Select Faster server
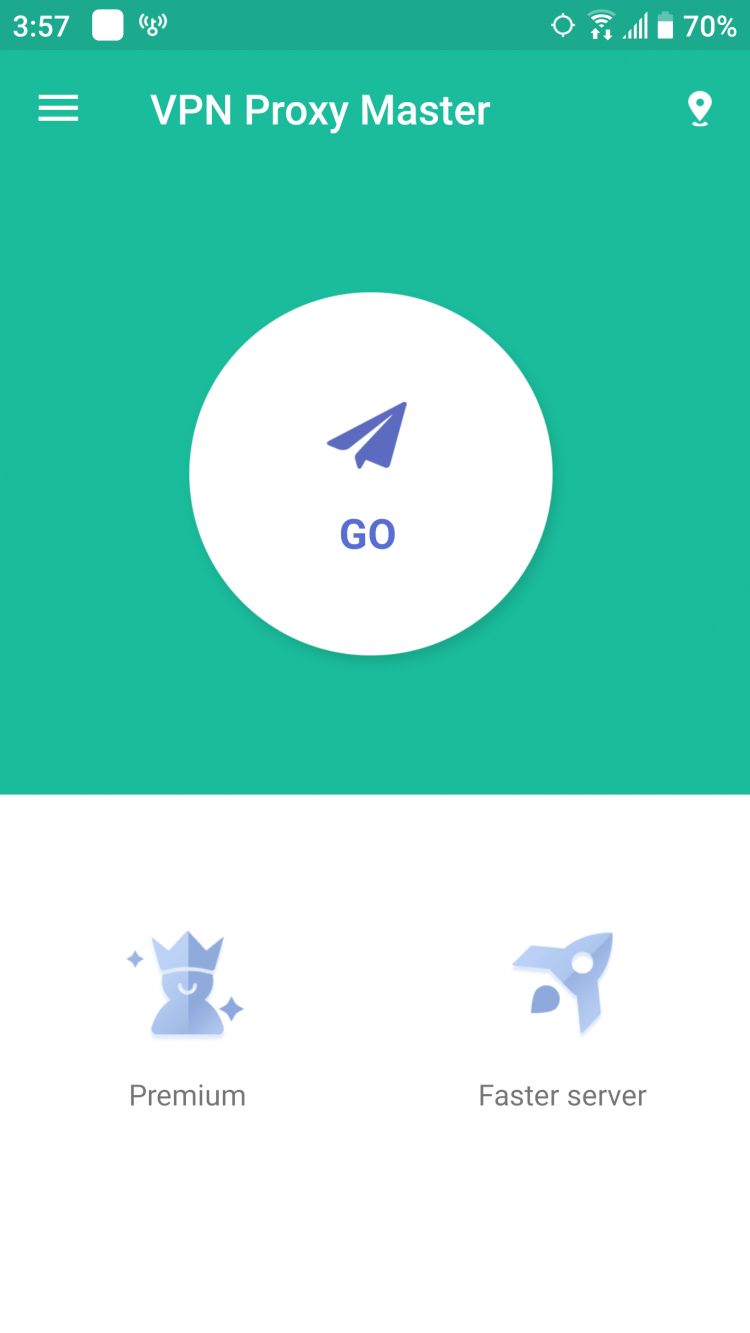750x1333 pixels. (562, 1020)
